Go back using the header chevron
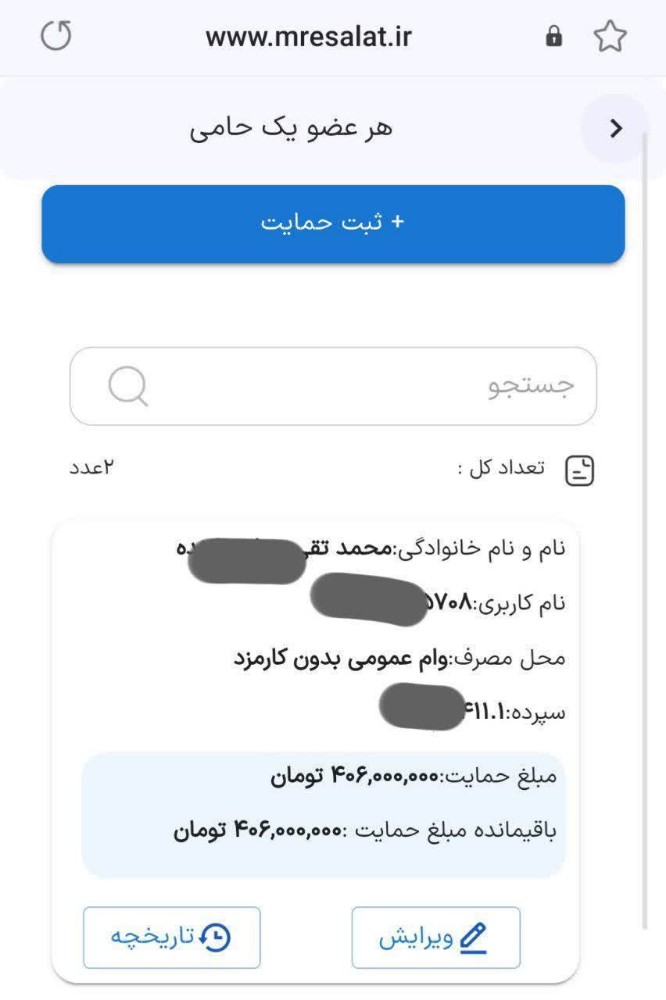This screenshot has width=666, height=1000. [616, 129]
